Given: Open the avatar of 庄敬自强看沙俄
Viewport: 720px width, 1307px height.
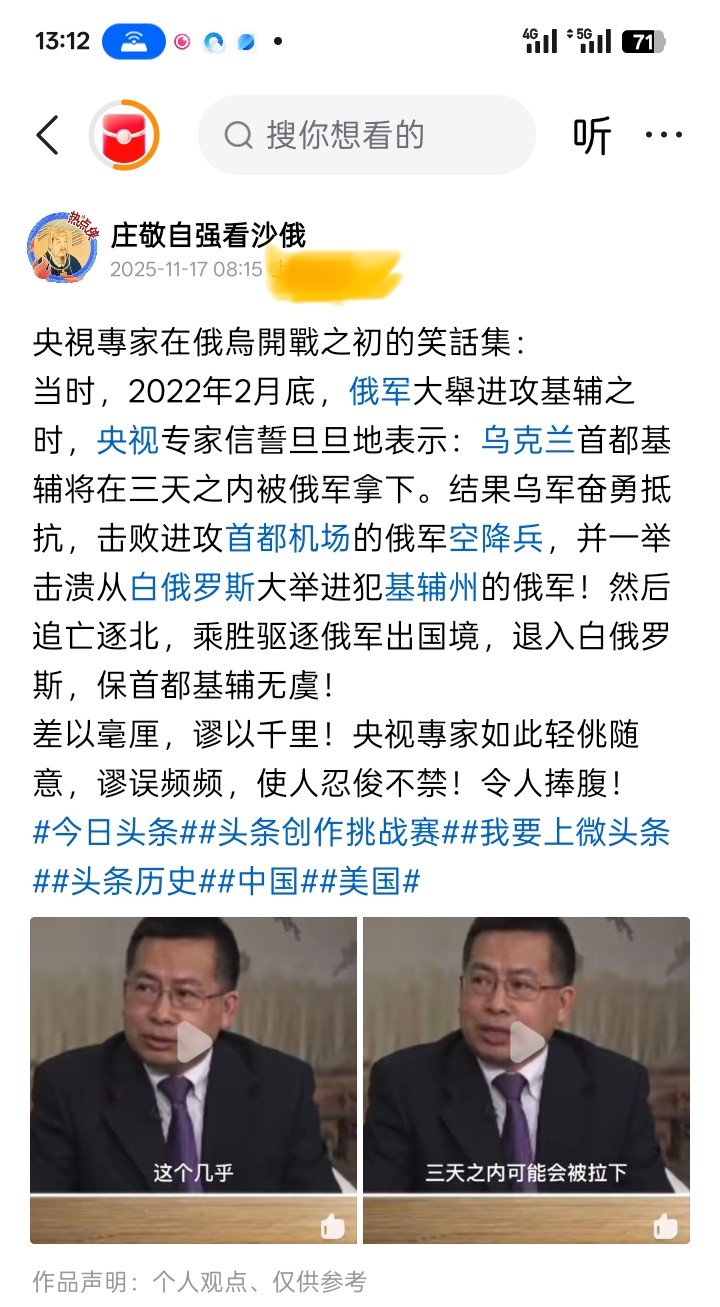Looking at the screenshot, I should [64, 248].
